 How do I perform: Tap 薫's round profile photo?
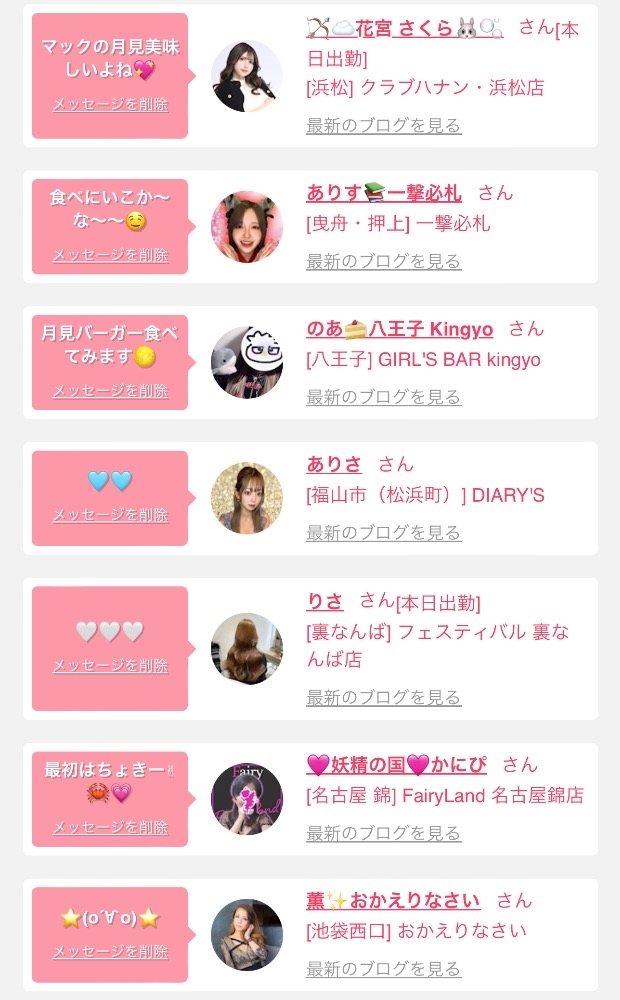(247, 935)
